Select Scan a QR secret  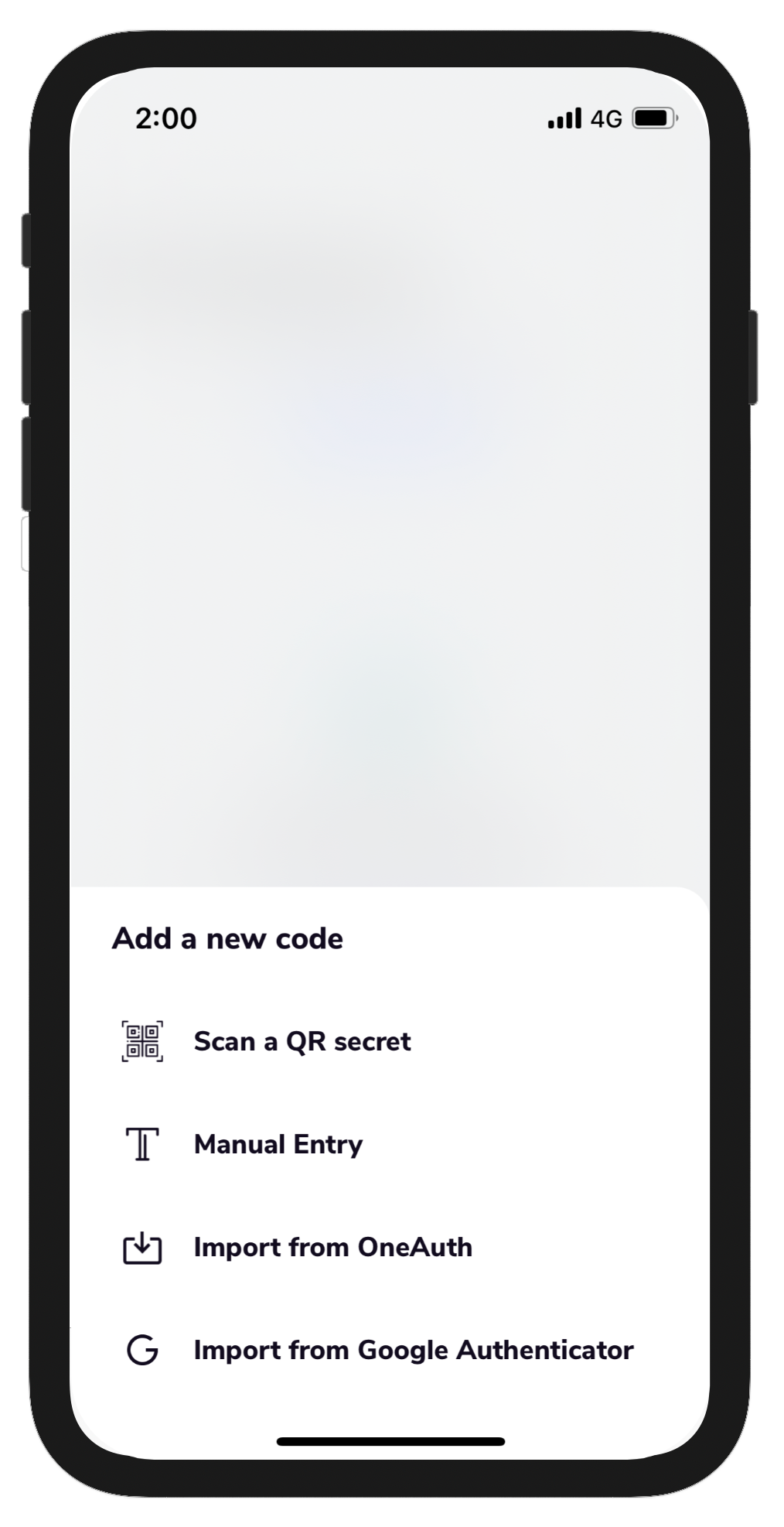pos(302,1041)
